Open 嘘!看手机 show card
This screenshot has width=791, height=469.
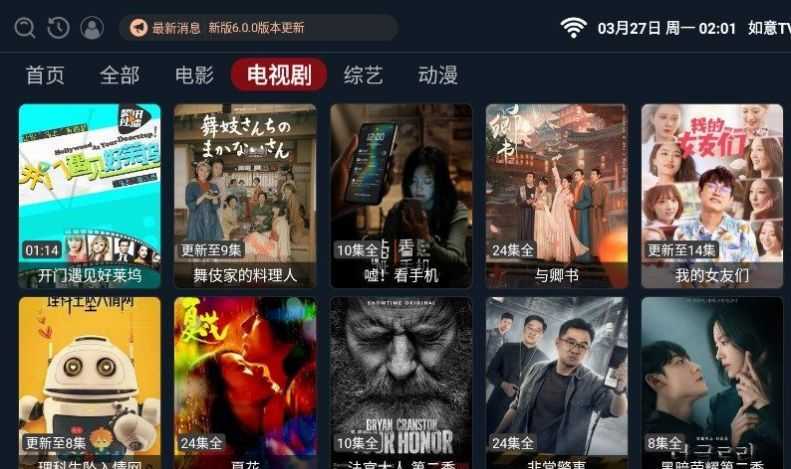point(401,195)
